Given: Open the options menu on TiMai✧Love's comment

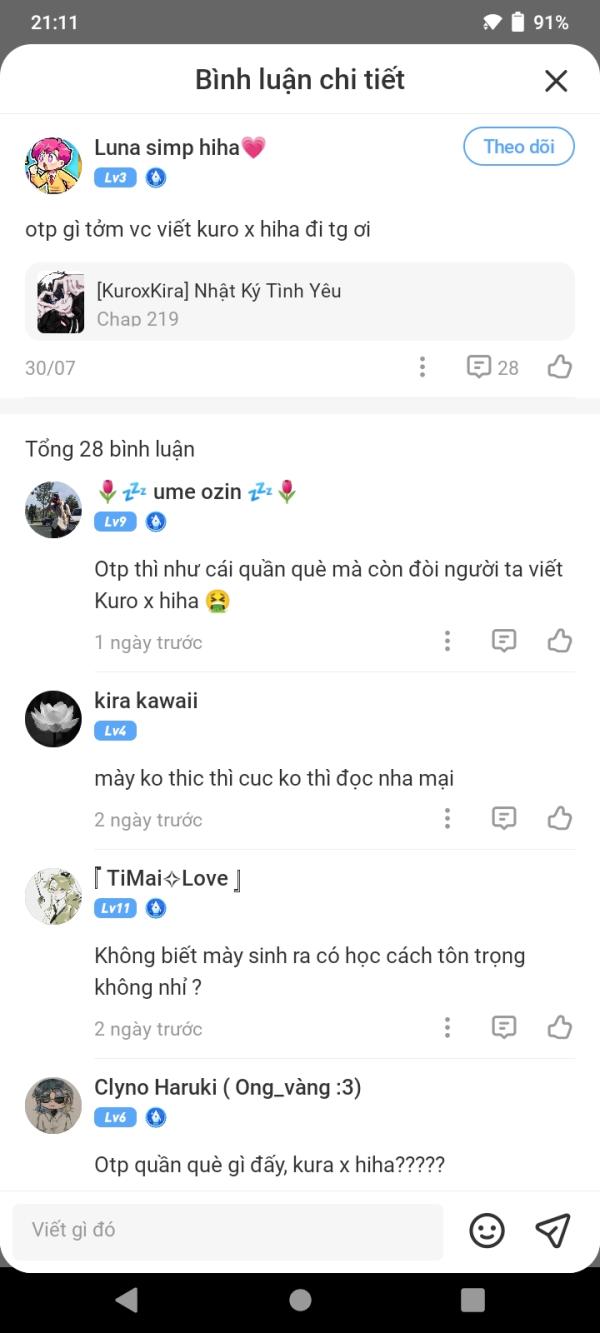Looking at the screenshot, I should (x=447, y=1027).
